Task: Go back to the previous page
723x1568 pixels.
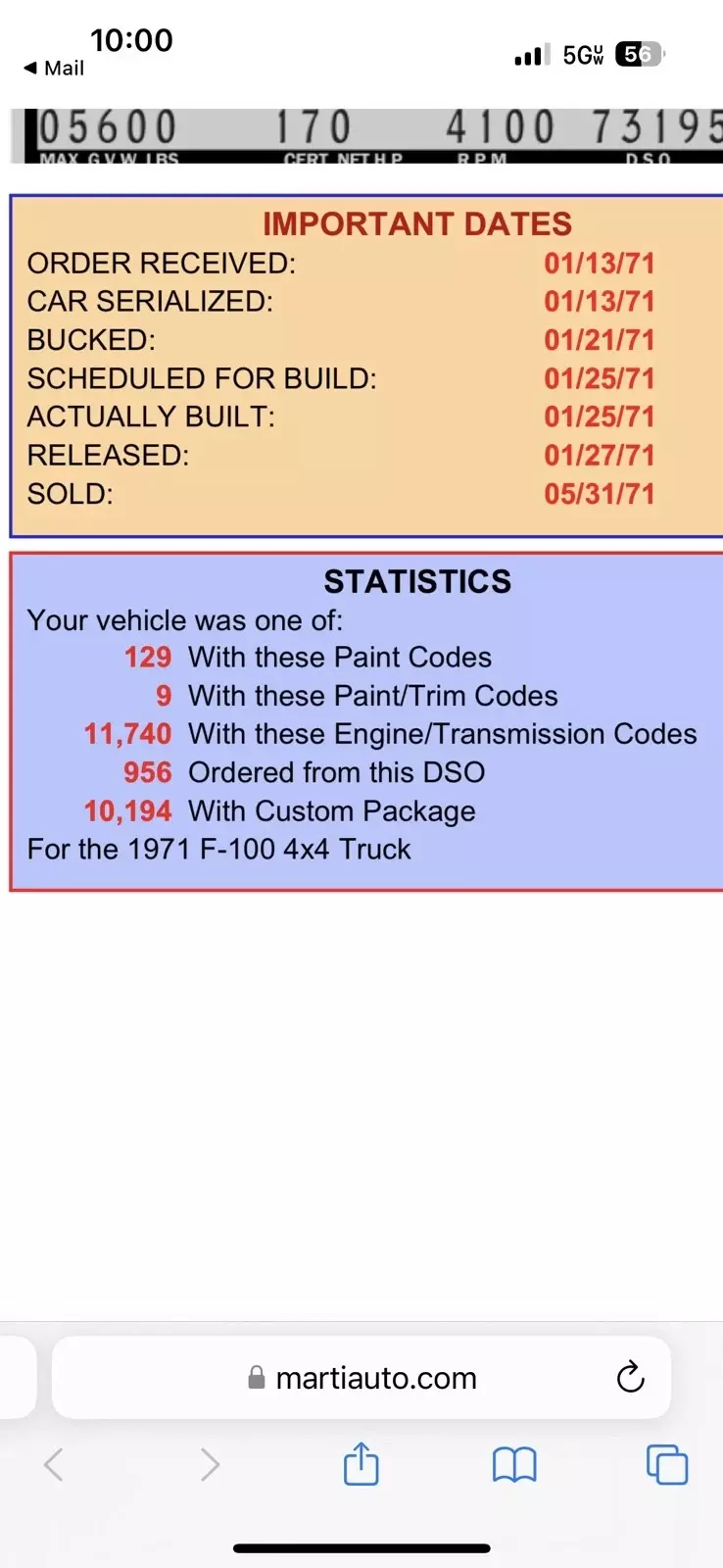Action: point(54,1465)
